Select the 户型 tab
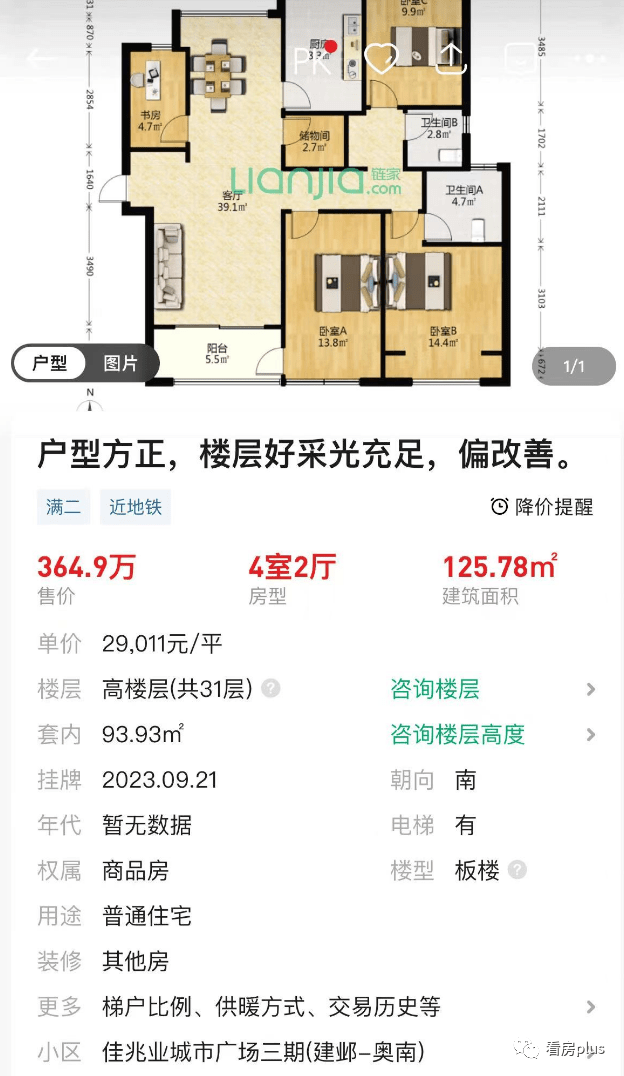Screen dimensions: 624x1076 tap(50, 364)
